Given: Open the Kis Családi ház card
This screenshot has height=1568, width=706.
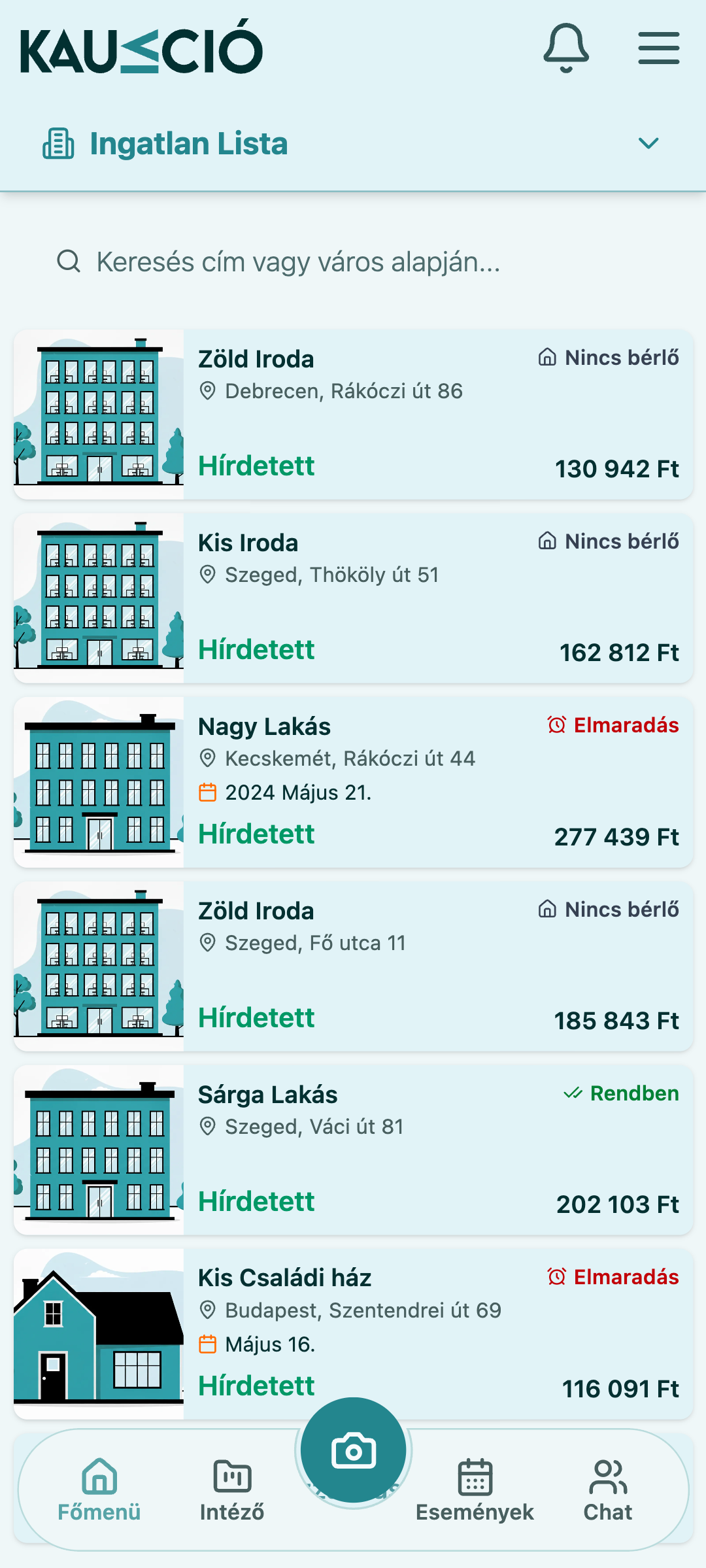Looking at the screenshot, I should [353, 1334].
